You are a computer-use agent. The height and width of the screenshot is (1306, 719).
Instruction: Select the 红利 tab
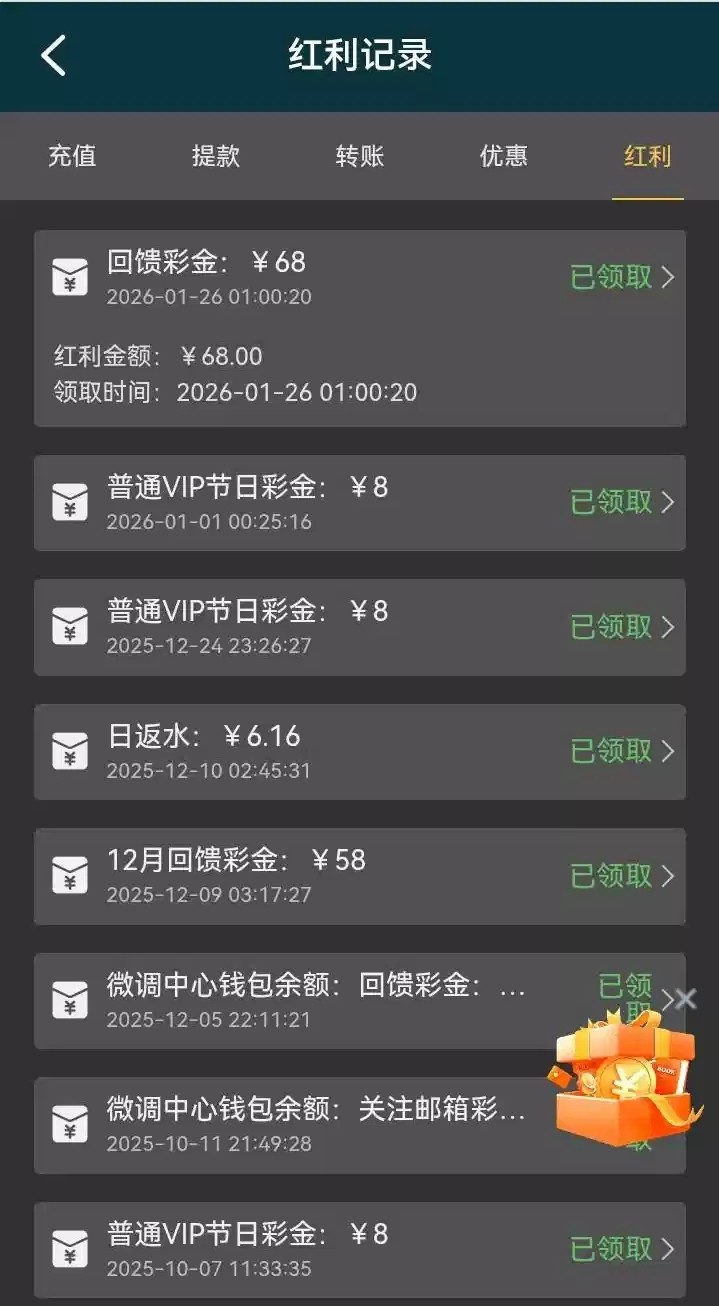(647, 156)
